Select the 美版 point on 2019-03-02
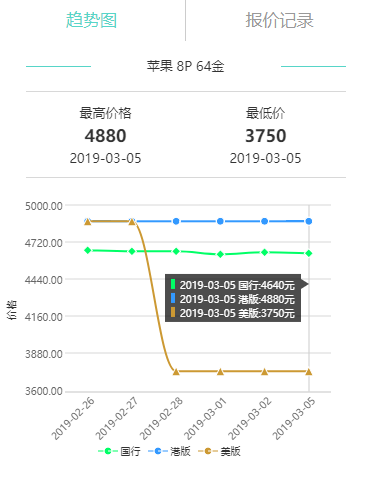Viewport: 369px width, 485px height. tap(264, 372)
